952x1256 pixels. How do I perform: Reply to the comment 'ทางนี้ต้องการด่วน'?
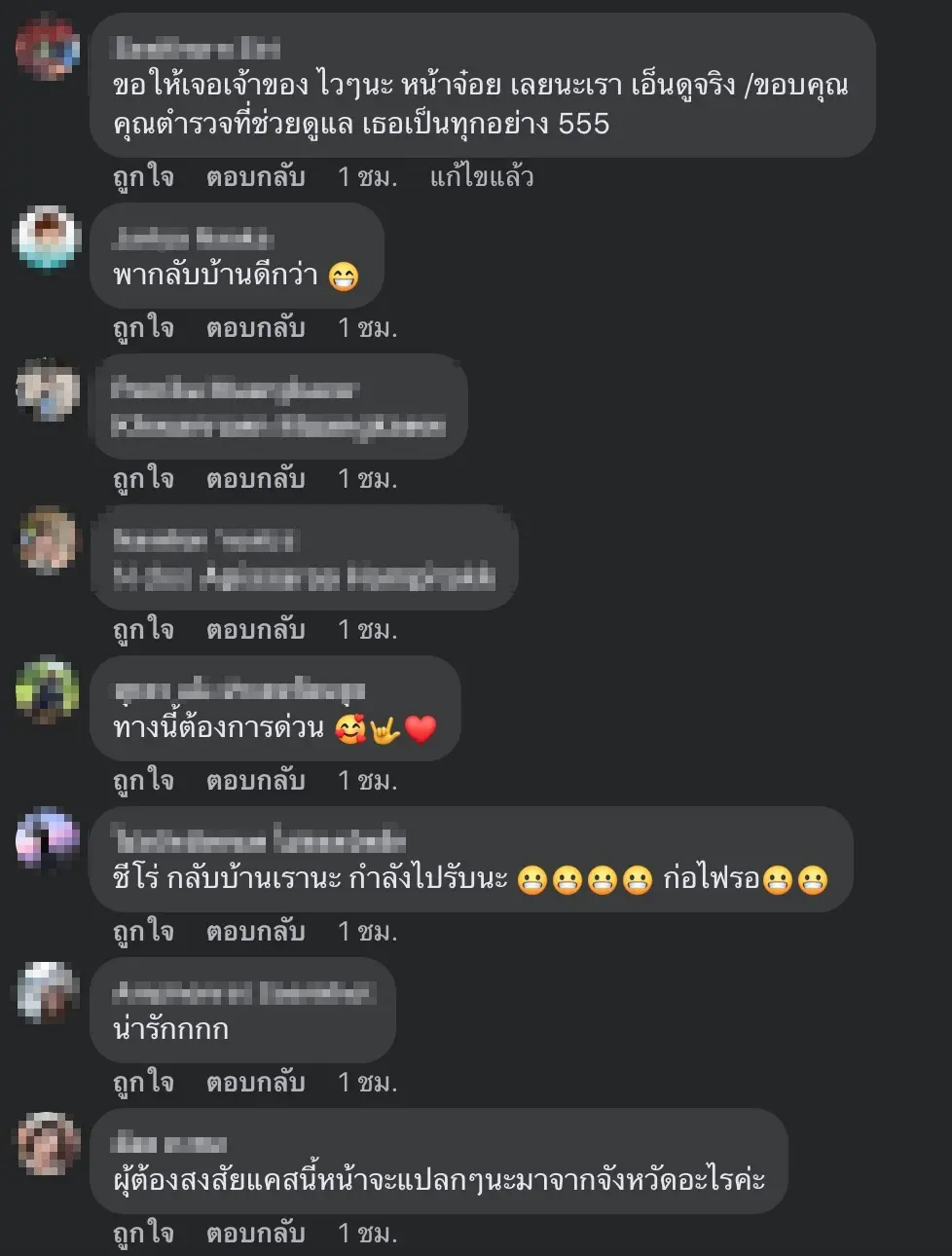(x=255, y=781)
